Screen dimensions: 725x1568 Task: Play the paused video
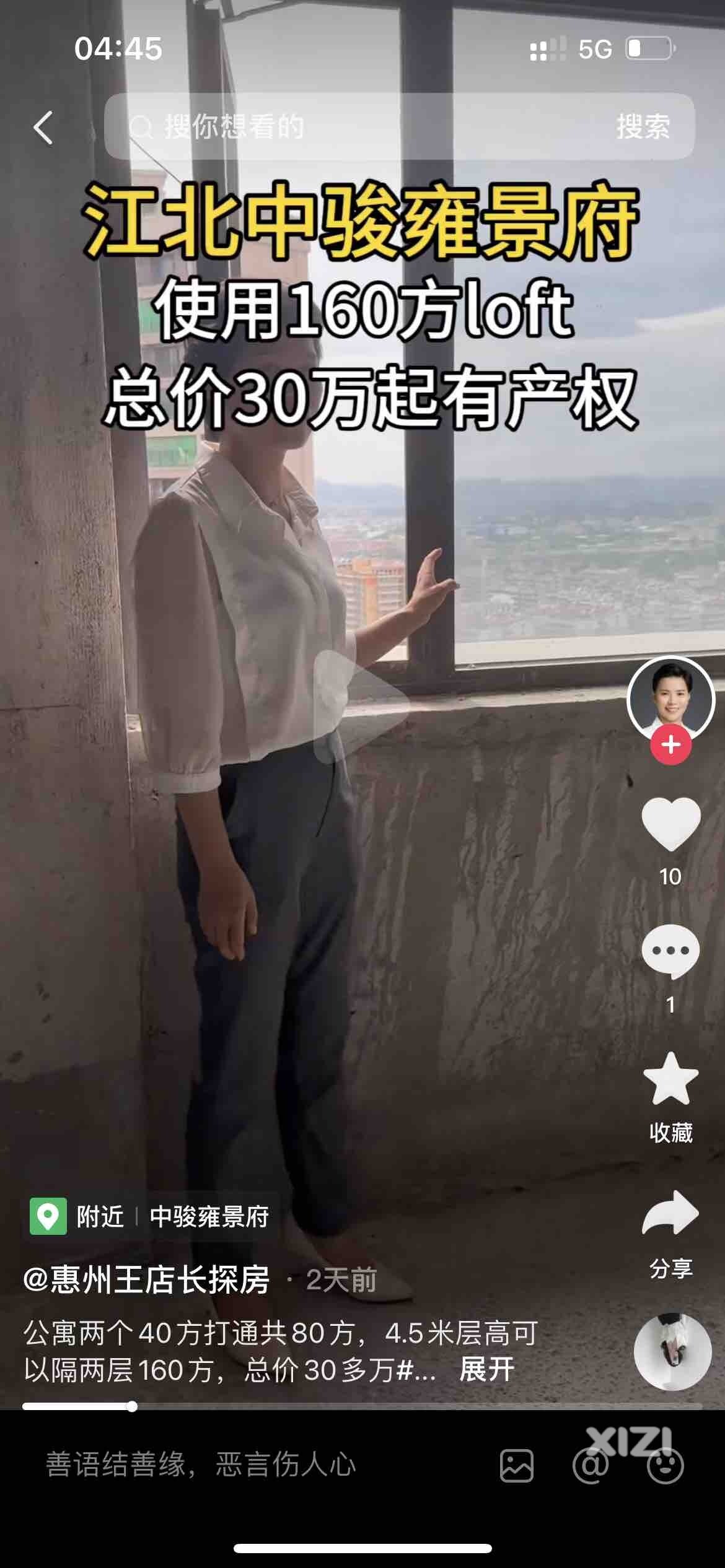(x=361, y=706)
